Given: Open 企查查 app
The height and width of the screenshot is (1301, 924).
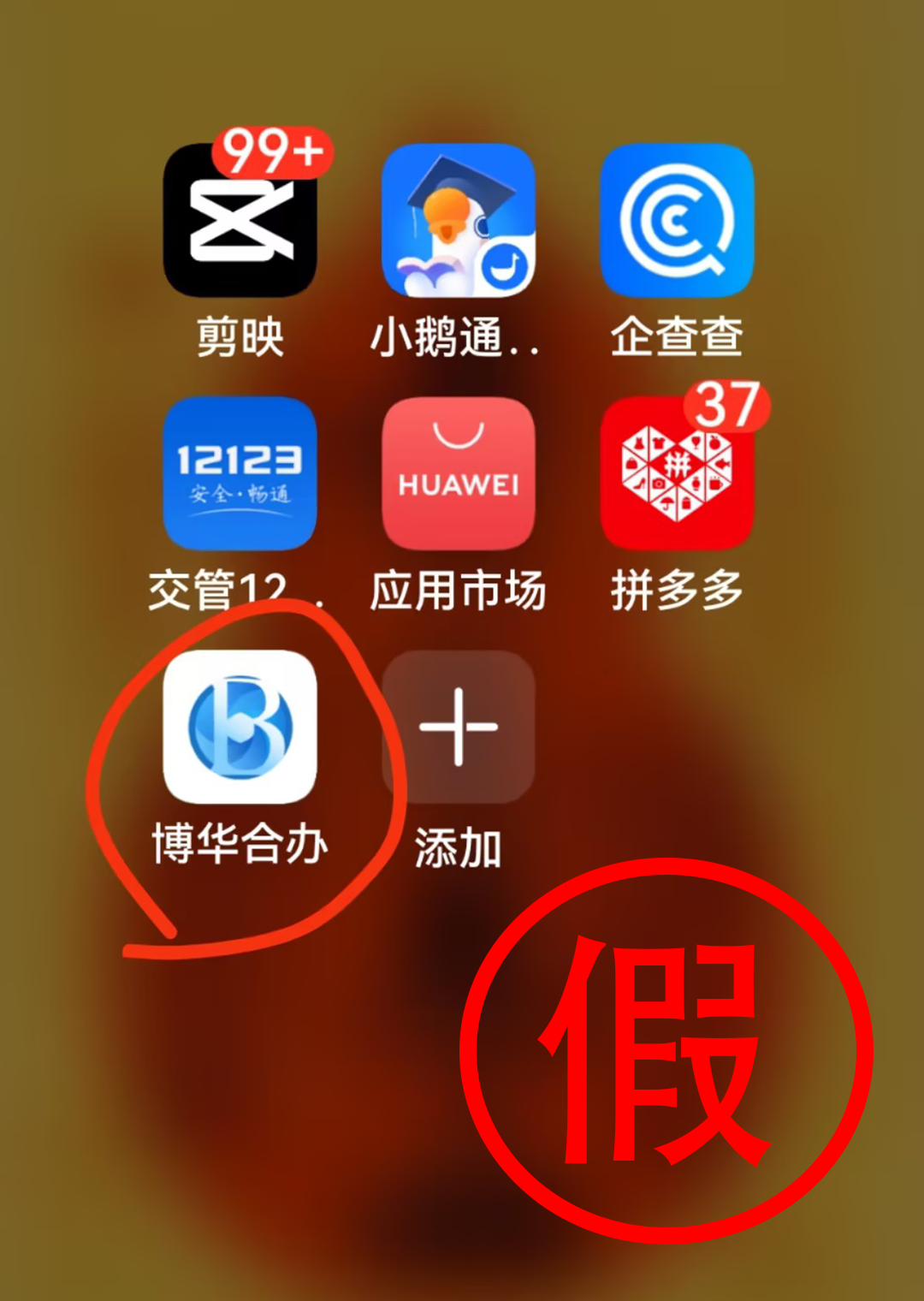Looking at the screenshot, I should coord(676,221).
